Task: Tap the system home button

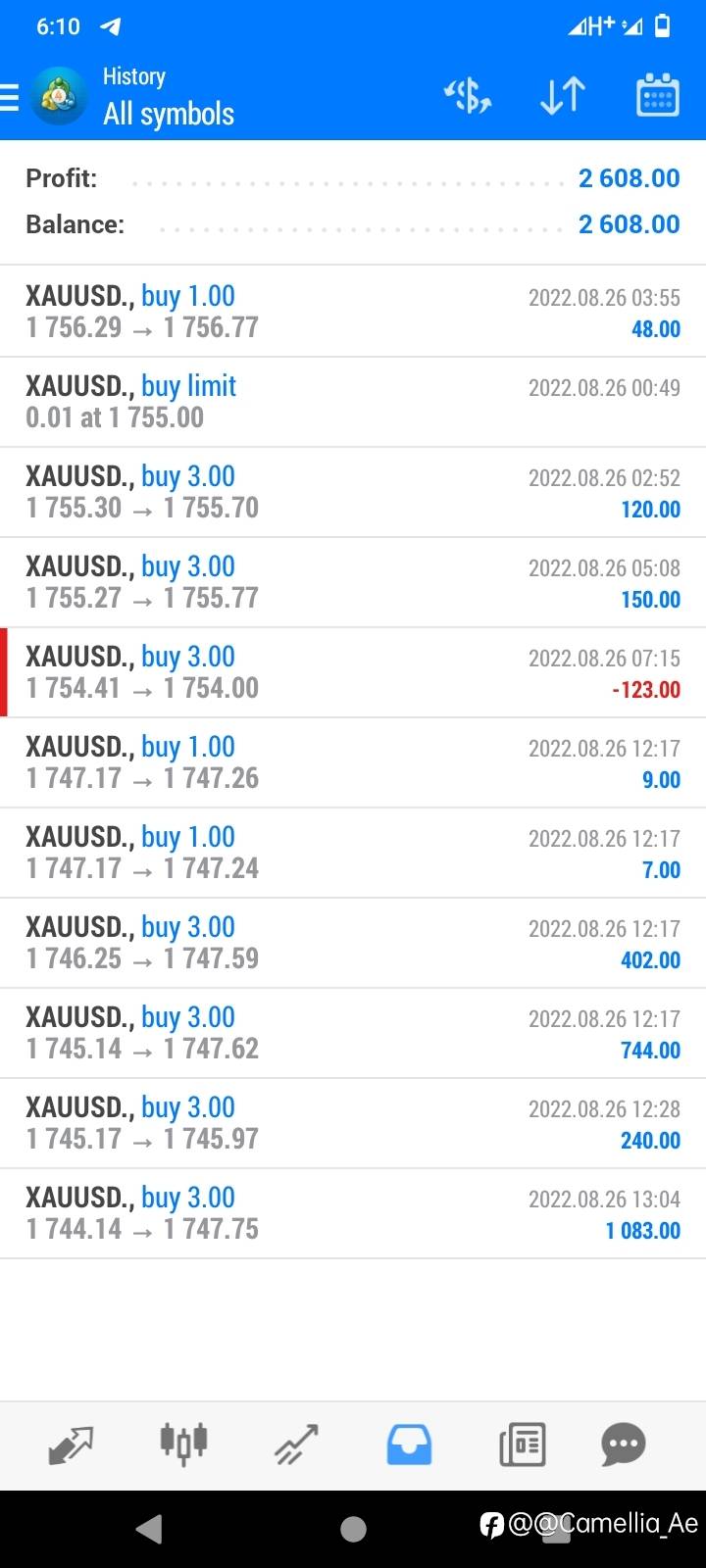Action: pos(353,1529)
